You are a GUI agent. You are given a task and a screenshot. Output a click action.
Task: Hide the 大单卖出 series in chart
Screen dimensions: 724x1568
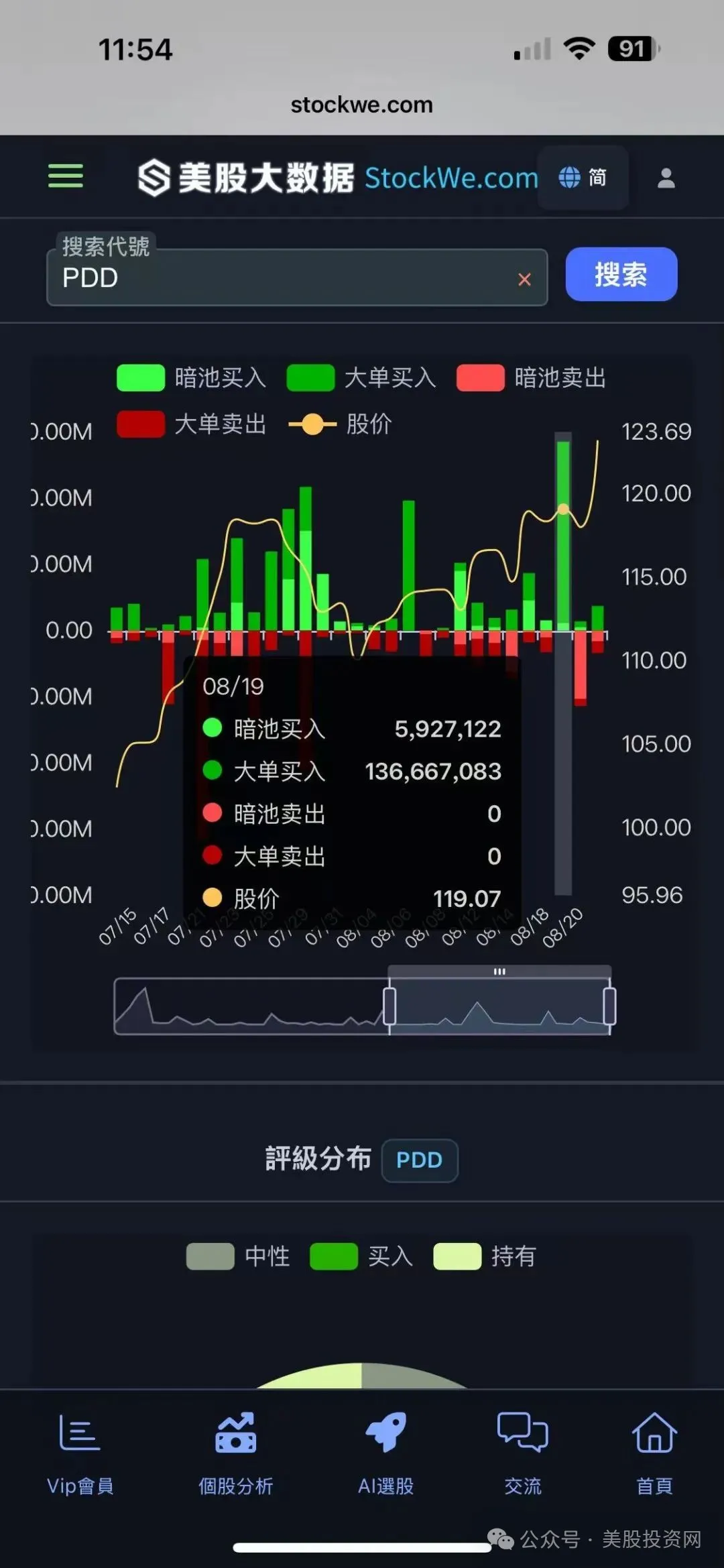194,424
